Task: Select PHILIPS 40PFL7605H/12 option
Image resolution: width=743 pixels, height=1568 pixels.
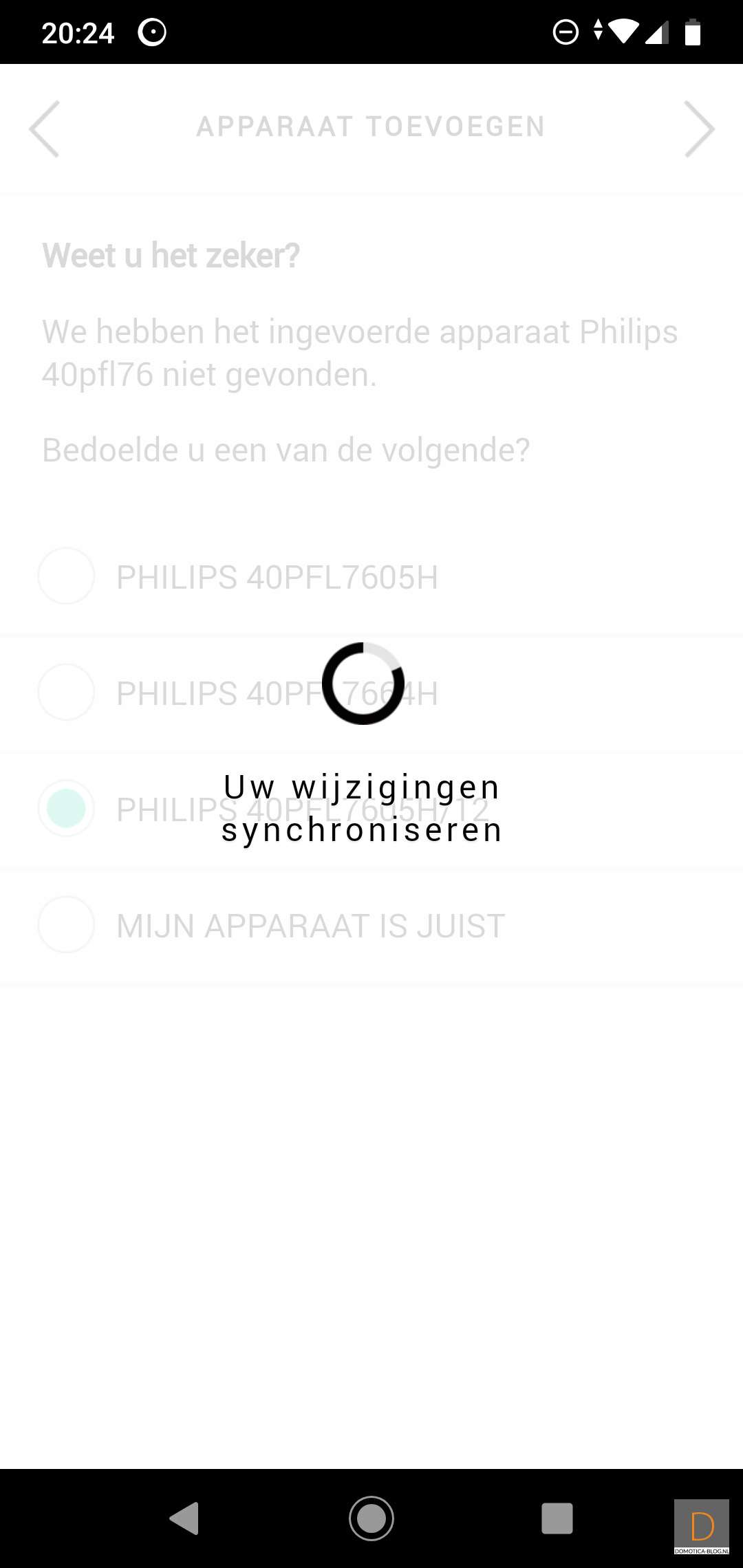Action: coord(66,809)
